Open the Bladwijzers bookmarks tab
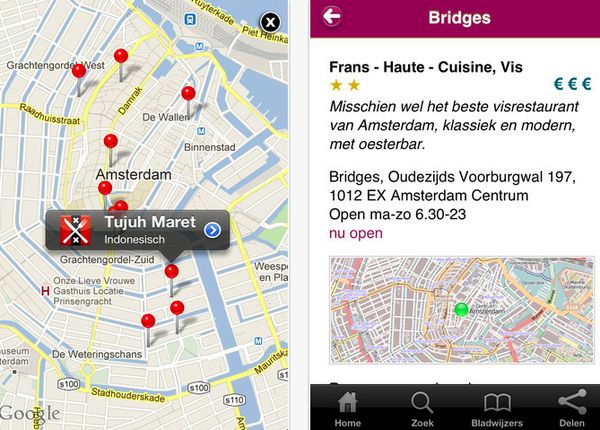Image resolution: width=600 pixels, height=430 pixels. [x=497, y=409]
